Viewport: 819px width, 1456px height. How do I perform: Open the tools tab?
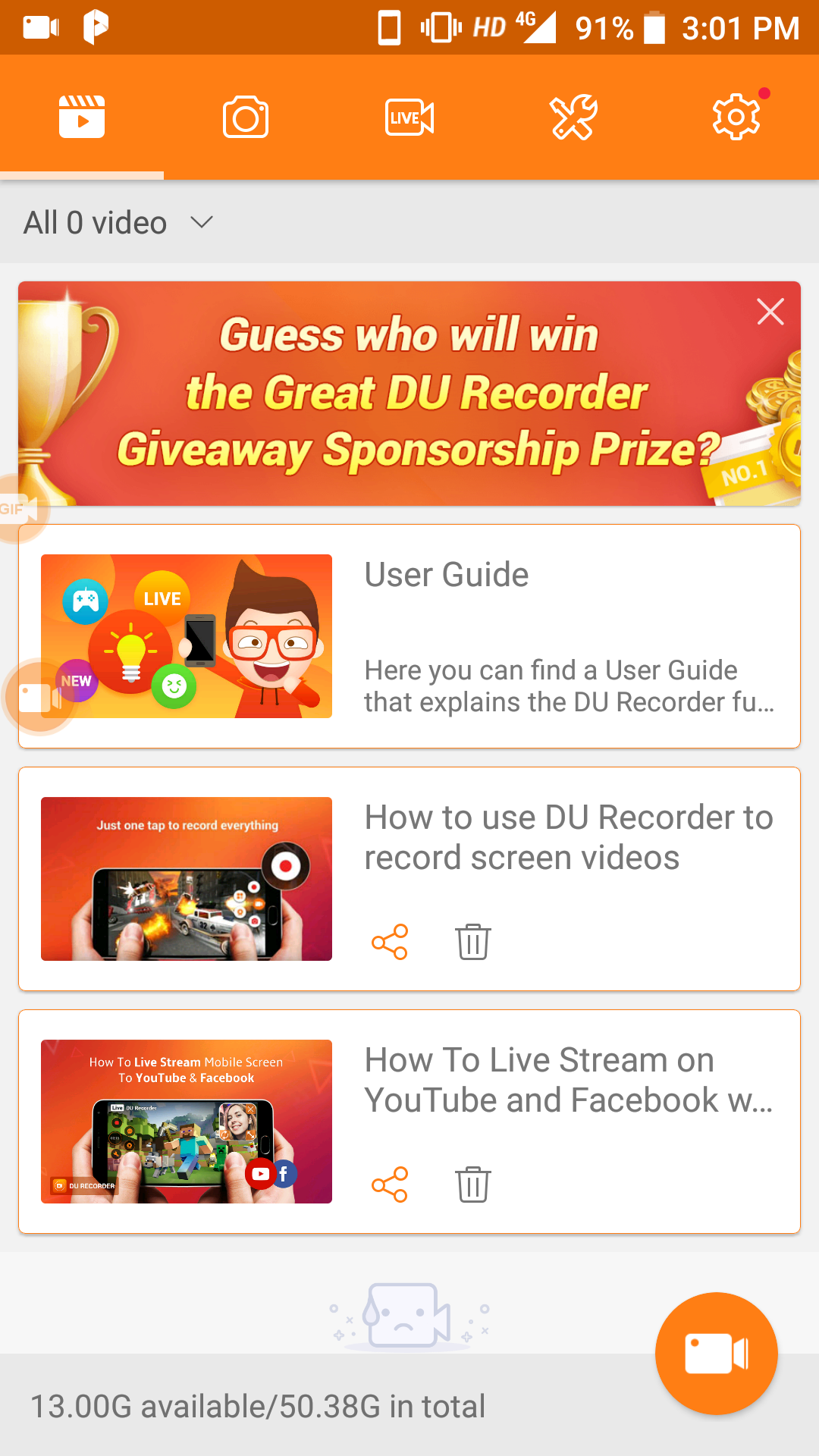573,118
